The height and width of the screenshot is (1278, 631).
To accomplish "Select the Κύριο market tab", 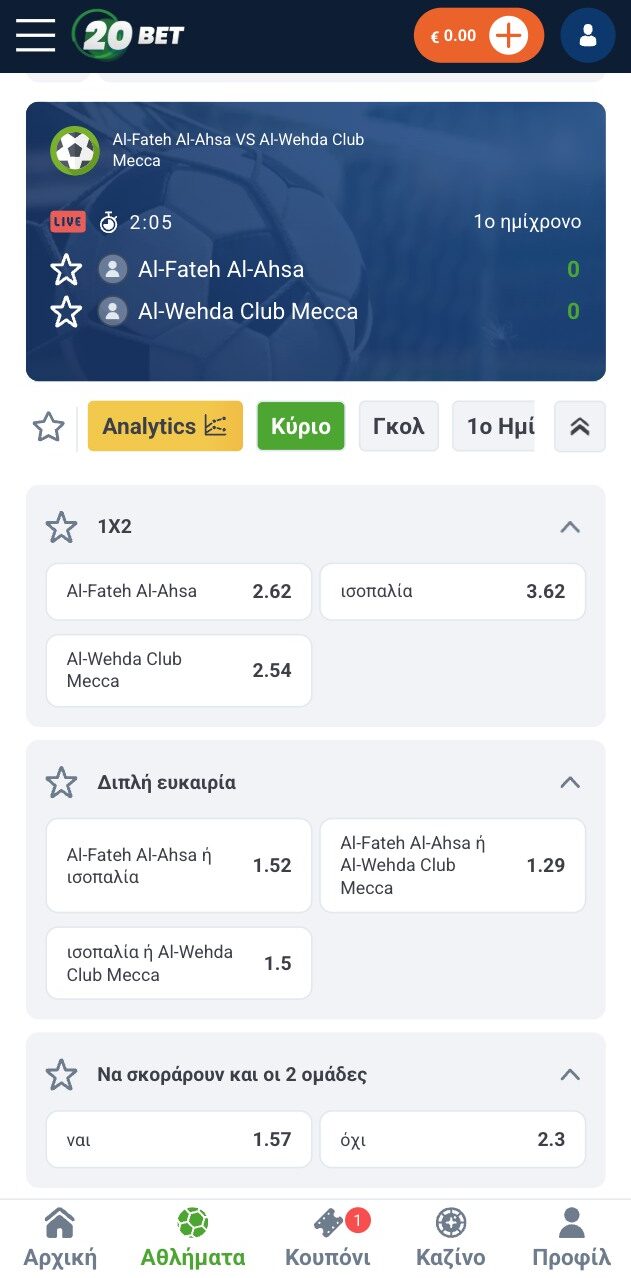I will pyautogui.click(x=300, y=426).
